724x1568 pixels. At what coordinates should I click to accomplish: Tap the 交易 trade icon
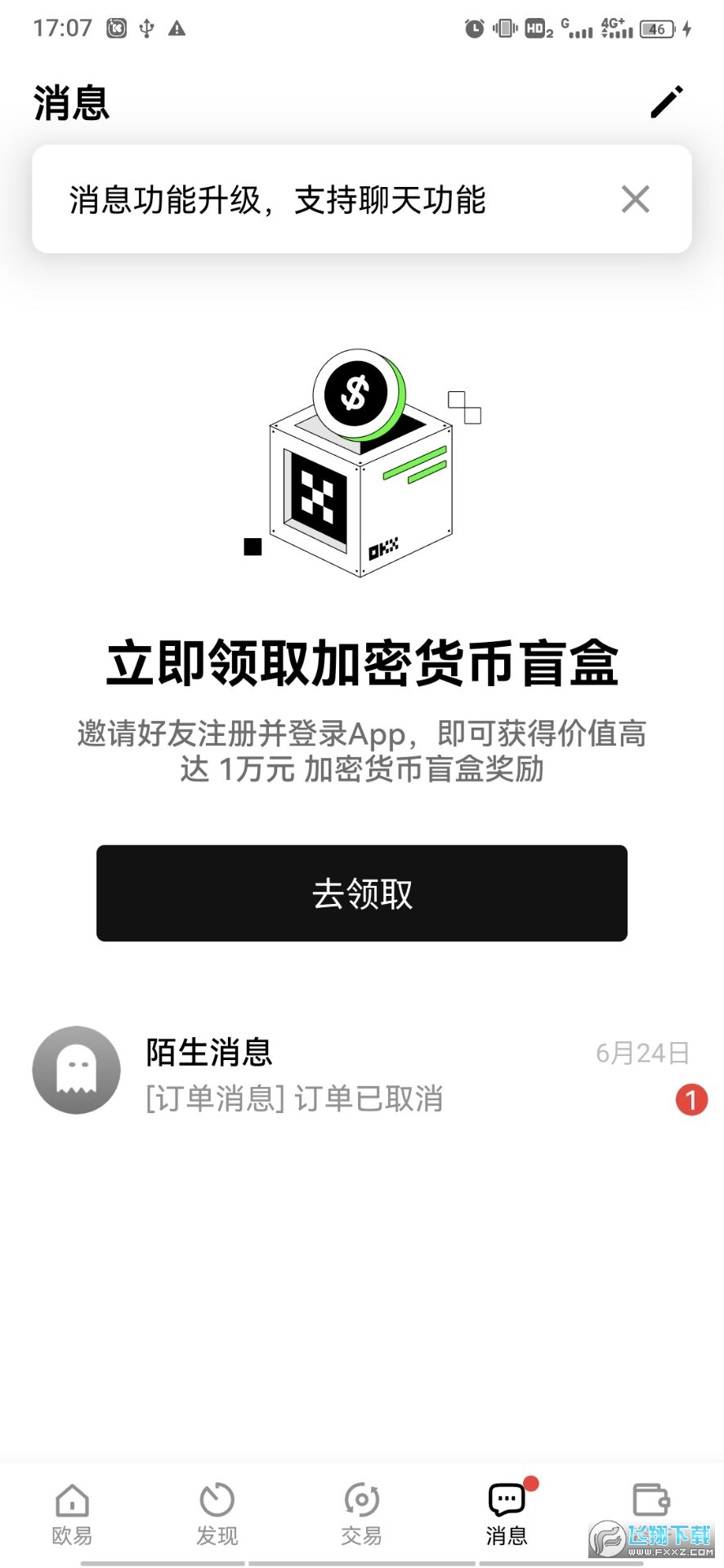click(x=361, y=1511)
